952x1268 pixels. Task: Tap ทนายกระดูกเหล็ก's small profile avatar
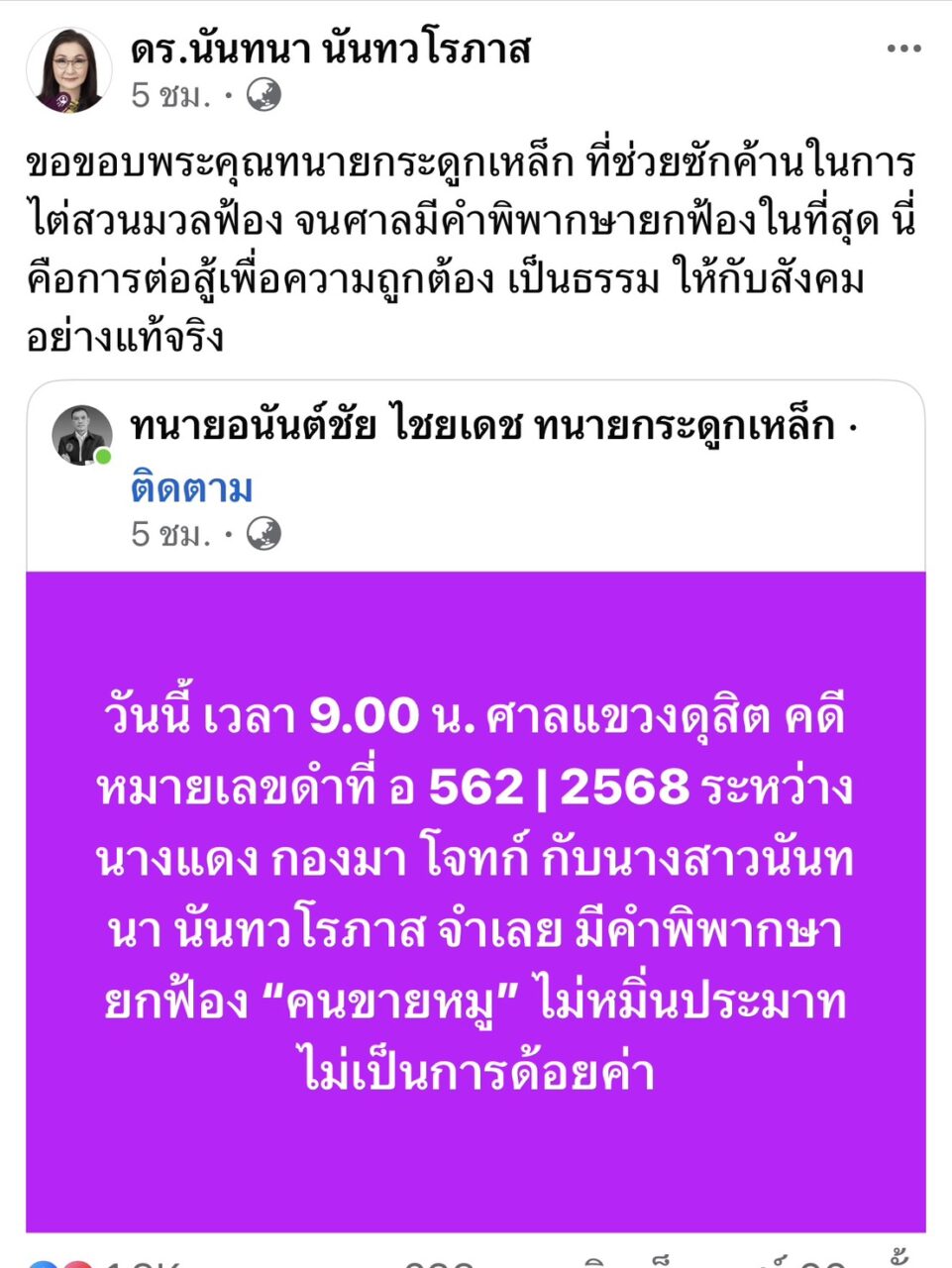(x=82, y=434)
